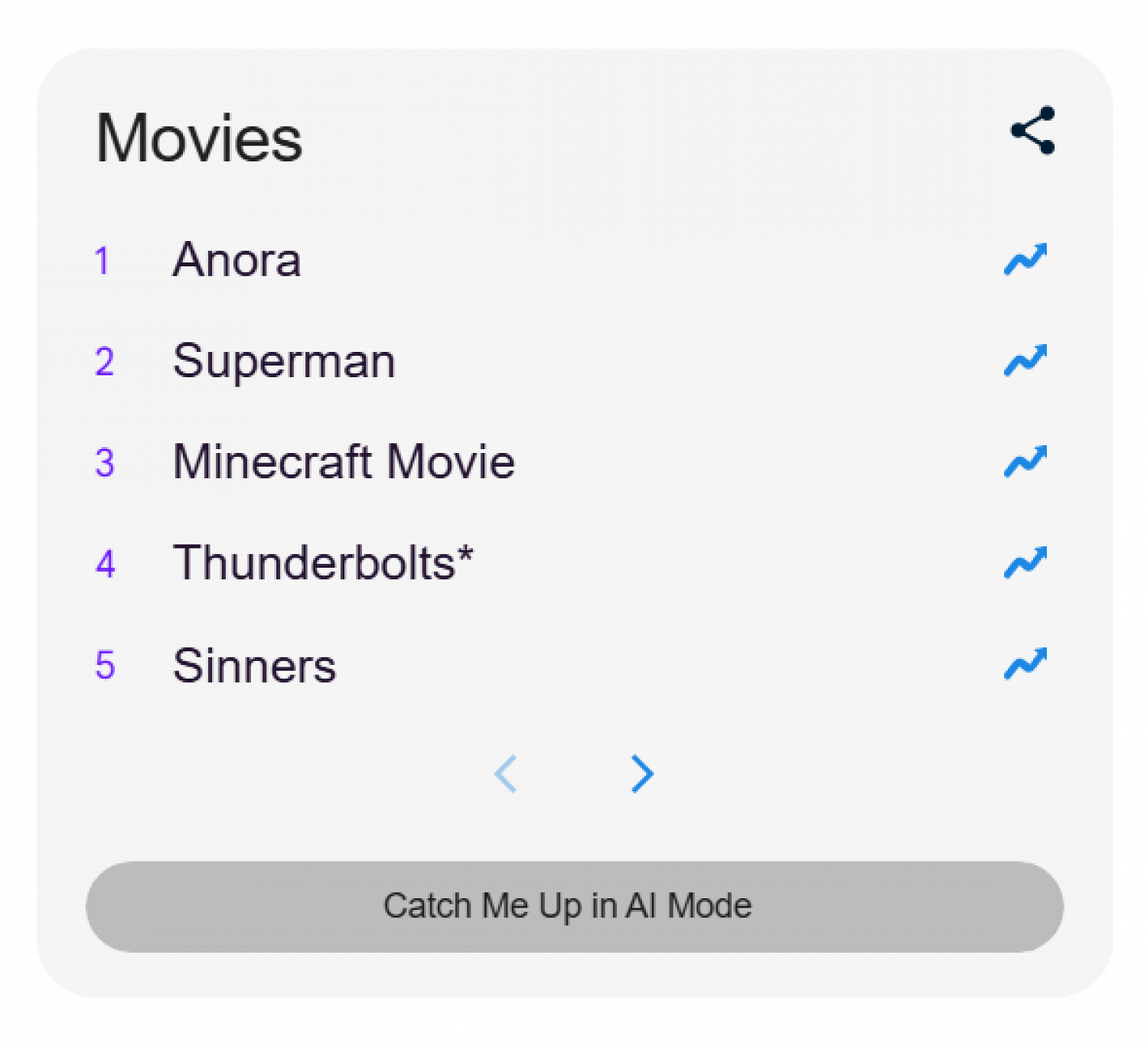Viewport: 1148px width, 1046px height.
Task: Open the Superman trending result
Action: point(284,361)
